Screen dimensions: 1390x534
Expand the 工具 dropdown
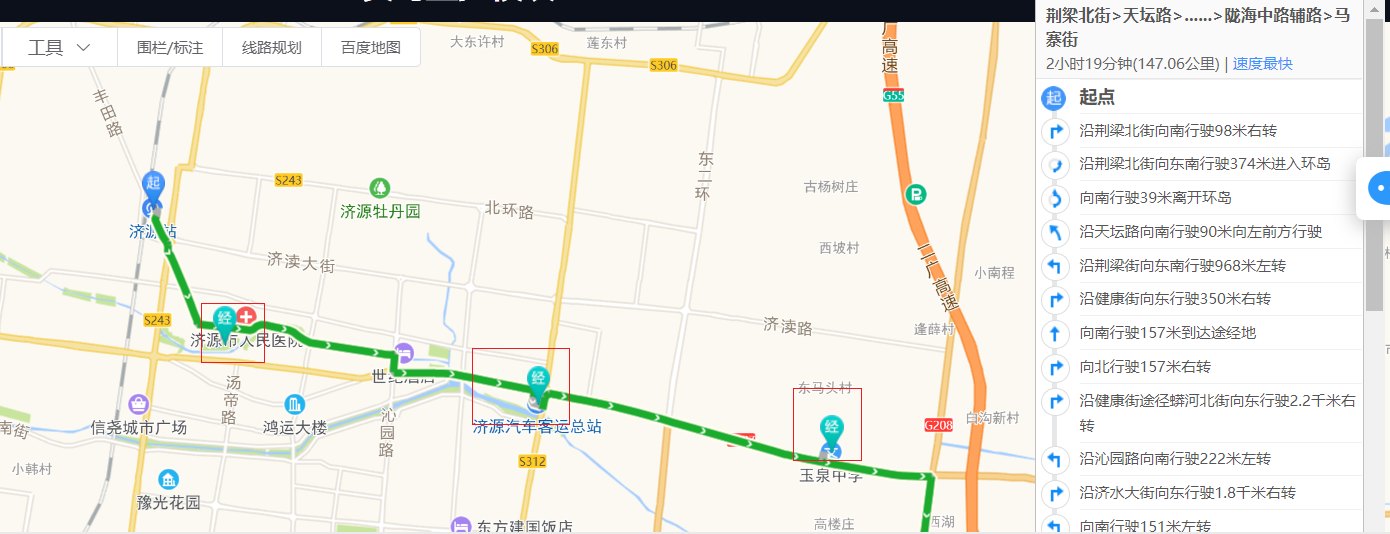[59, 47]
